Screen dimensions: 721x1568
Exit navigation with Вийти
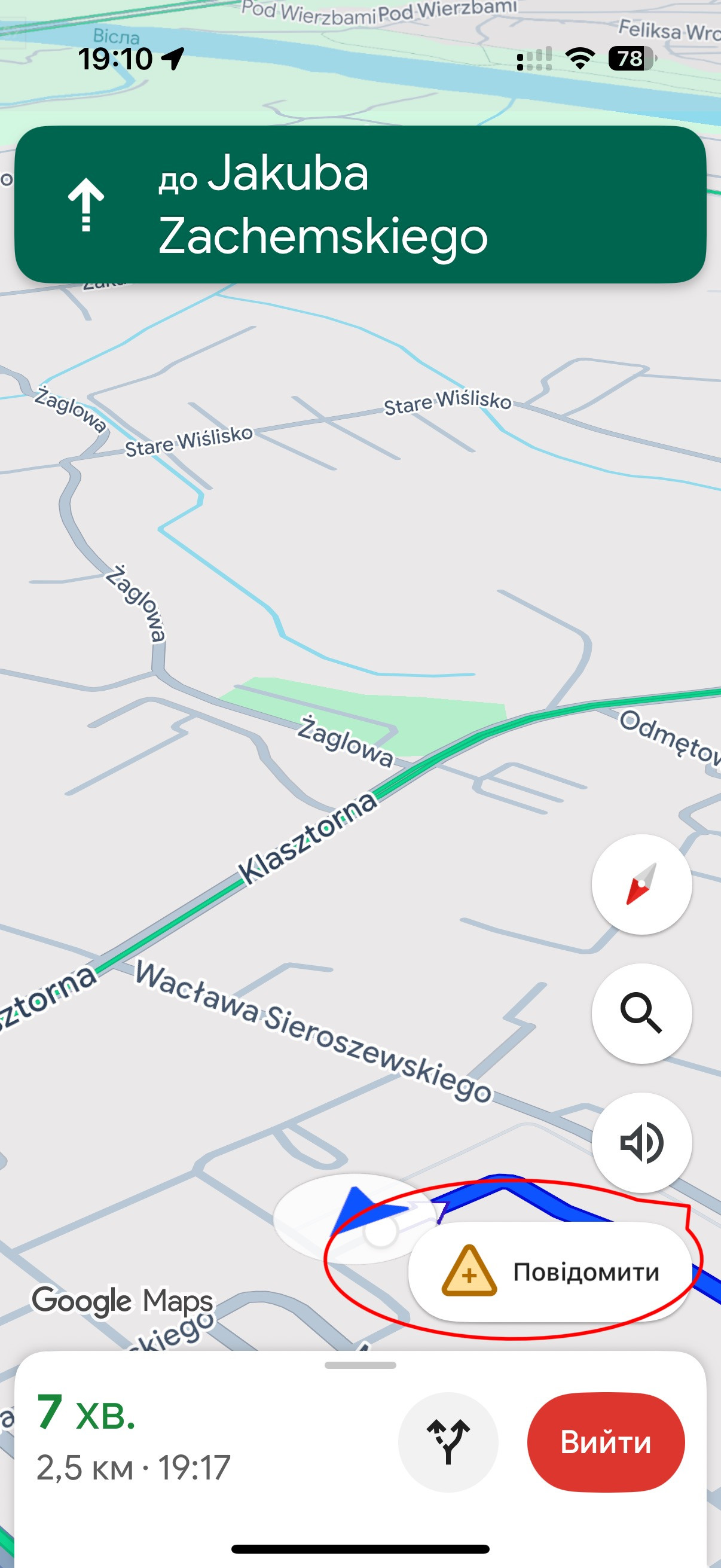tap(606, 1441)
